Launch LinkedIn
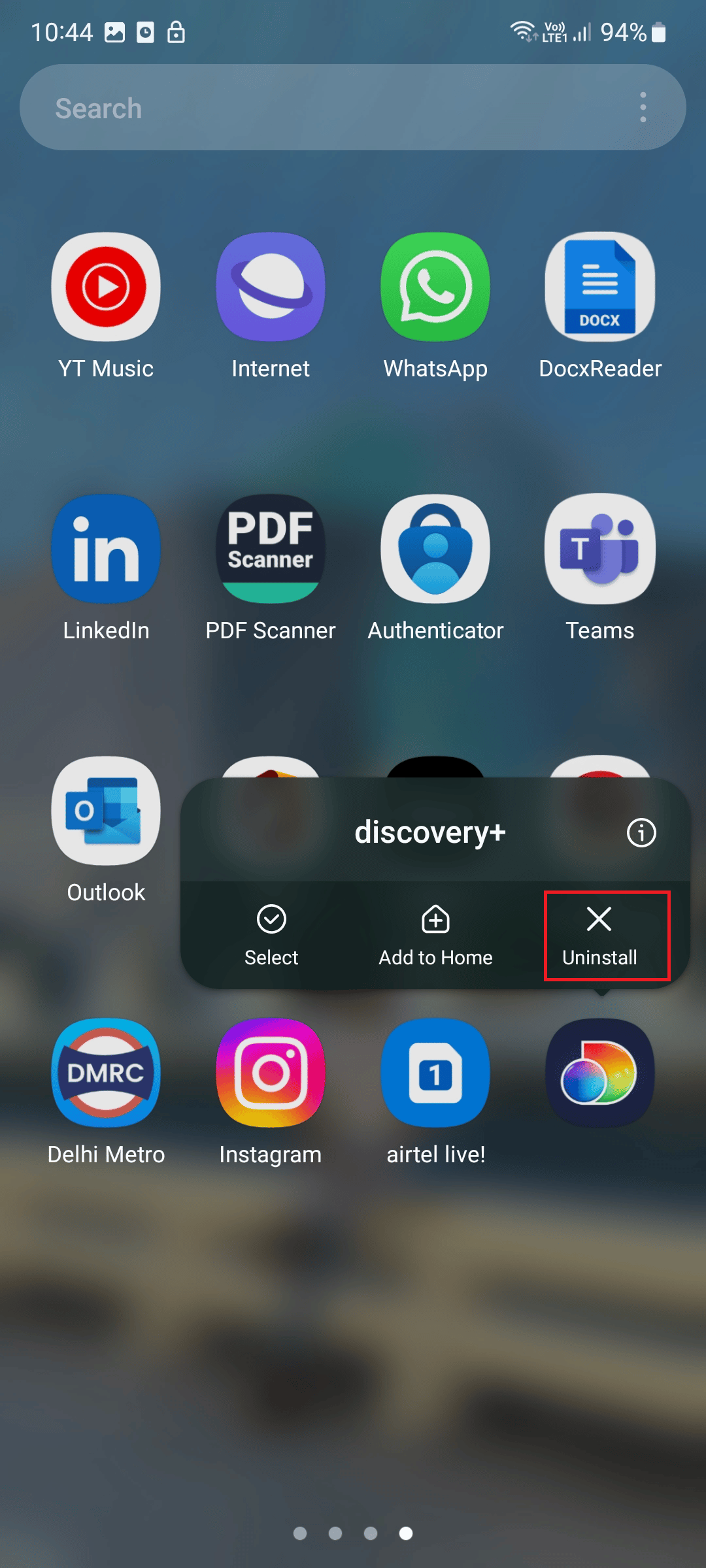The height and width of the screenshot is (1568, 706). (106, 549)
